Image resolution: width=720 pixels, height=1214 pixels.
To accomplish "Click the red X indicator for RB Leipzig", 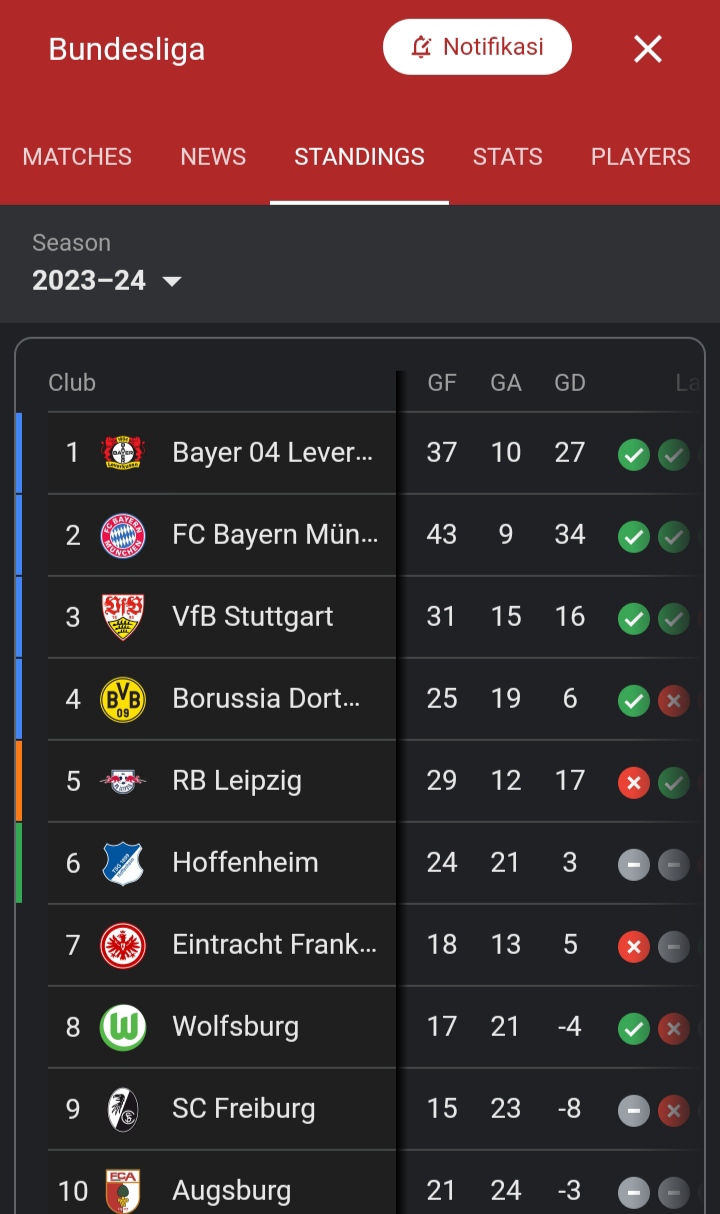I will click(x=633, y=783).
